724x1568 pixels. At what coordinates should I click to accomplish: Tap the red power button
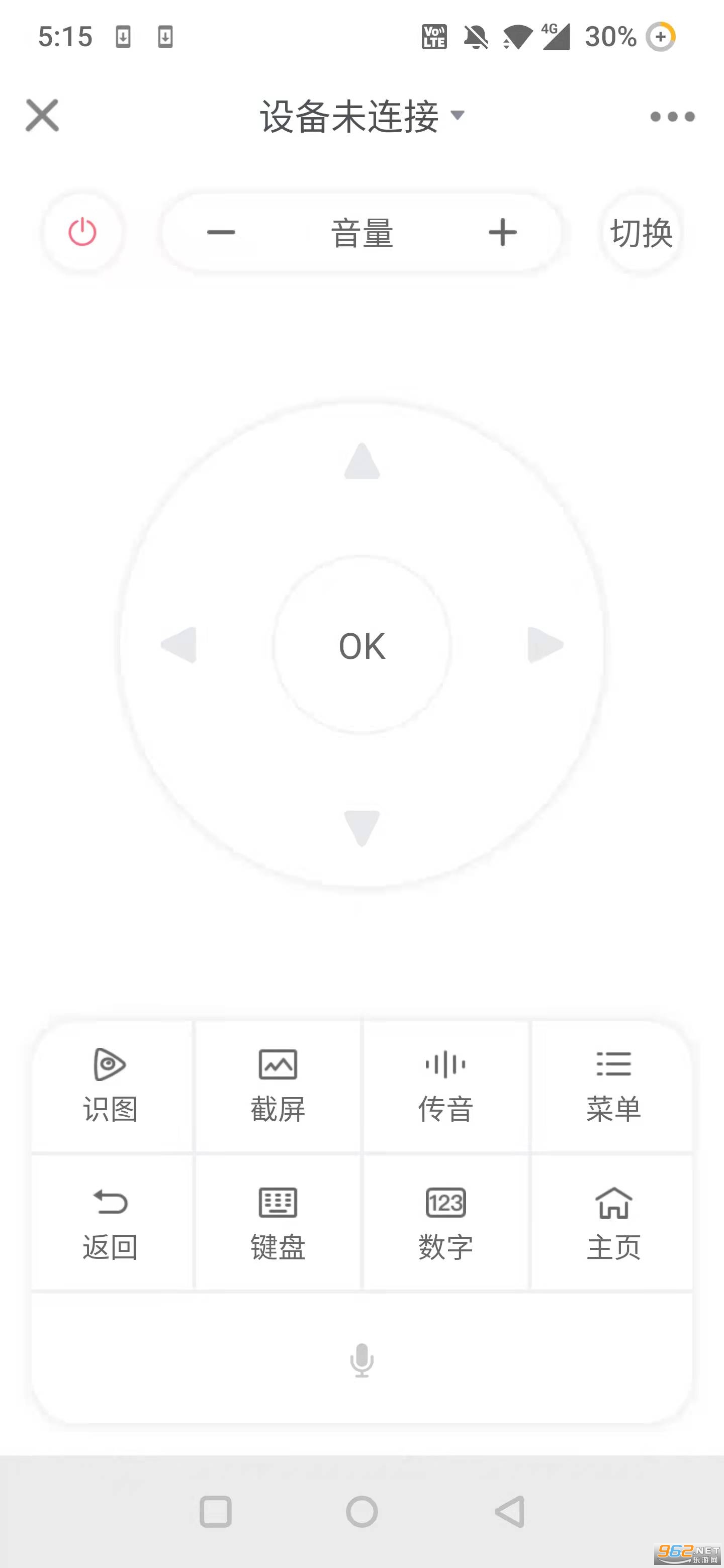pyautogui.click(x=82, y=233)
